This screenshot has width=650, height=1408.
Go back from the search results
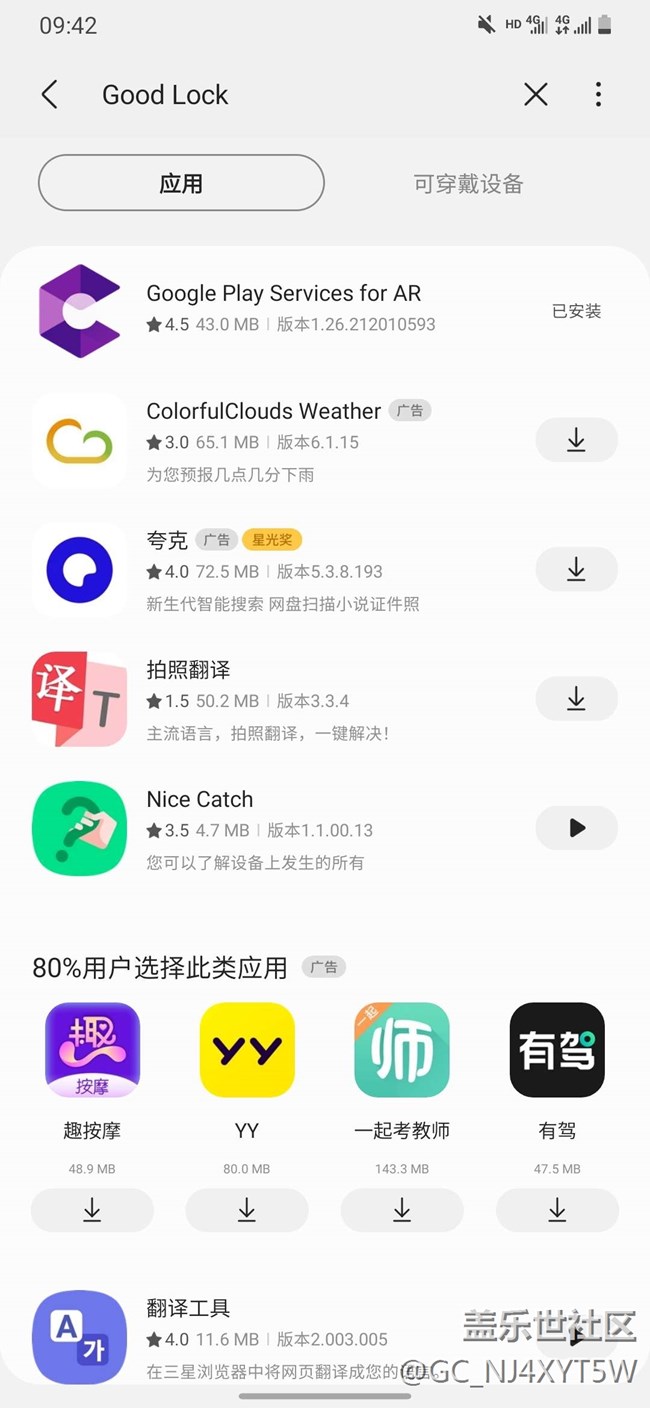click(49, 95)
